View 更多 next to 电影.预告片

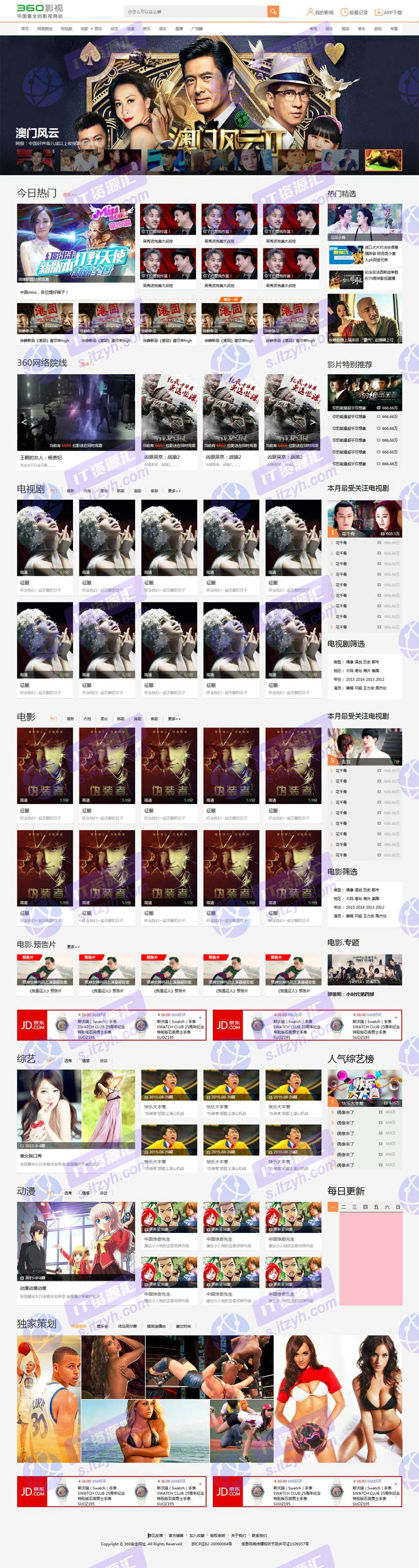73,946
